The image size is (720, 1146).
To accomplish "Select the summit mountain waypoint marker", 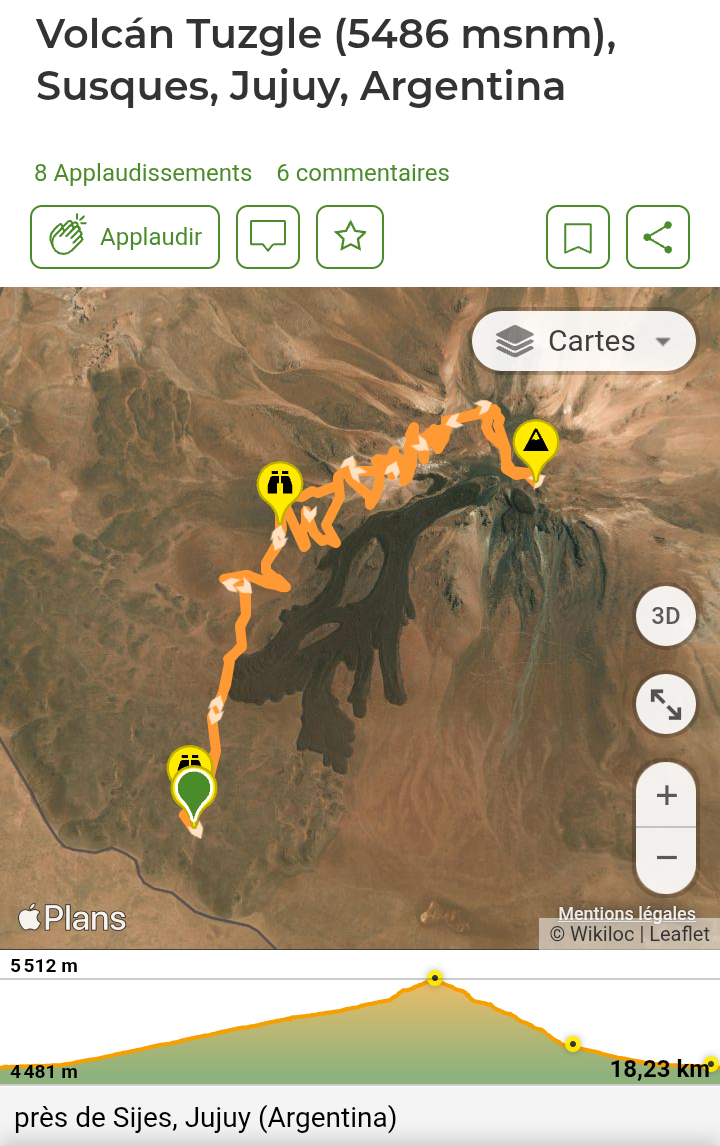I will coord(536,443).
